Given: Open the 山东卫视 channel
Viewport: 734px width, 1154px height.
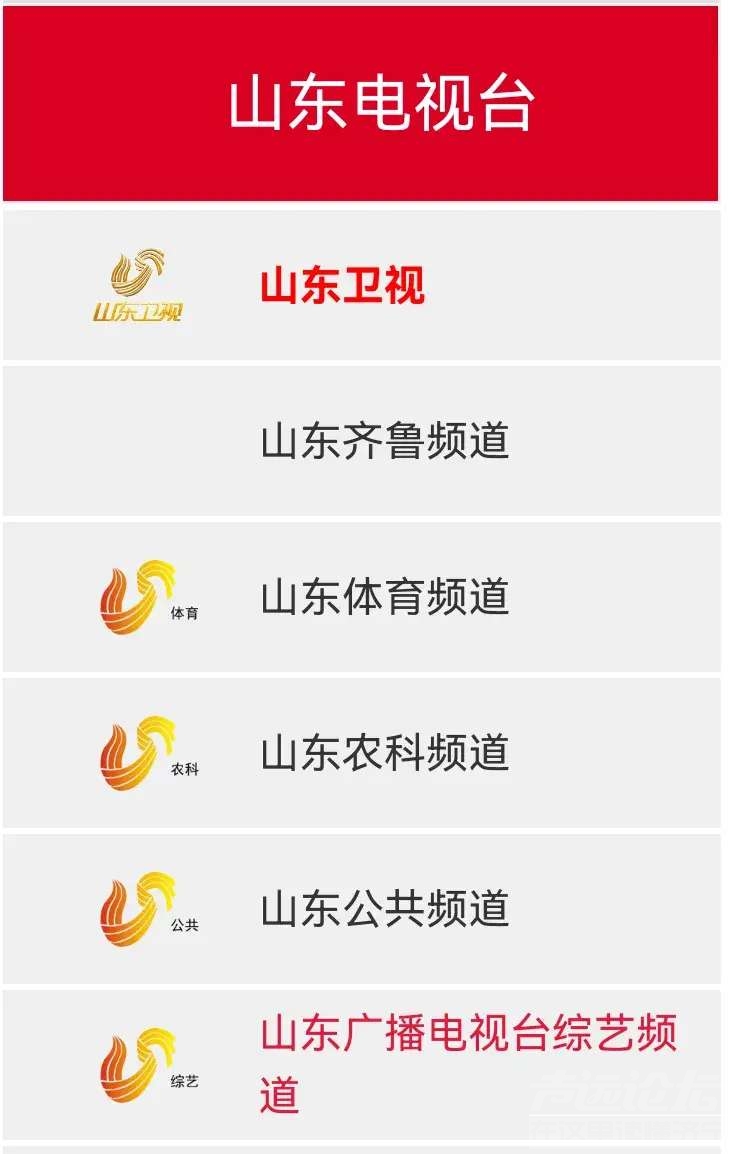Looking at the screenshot, I should tap(342, 286).
